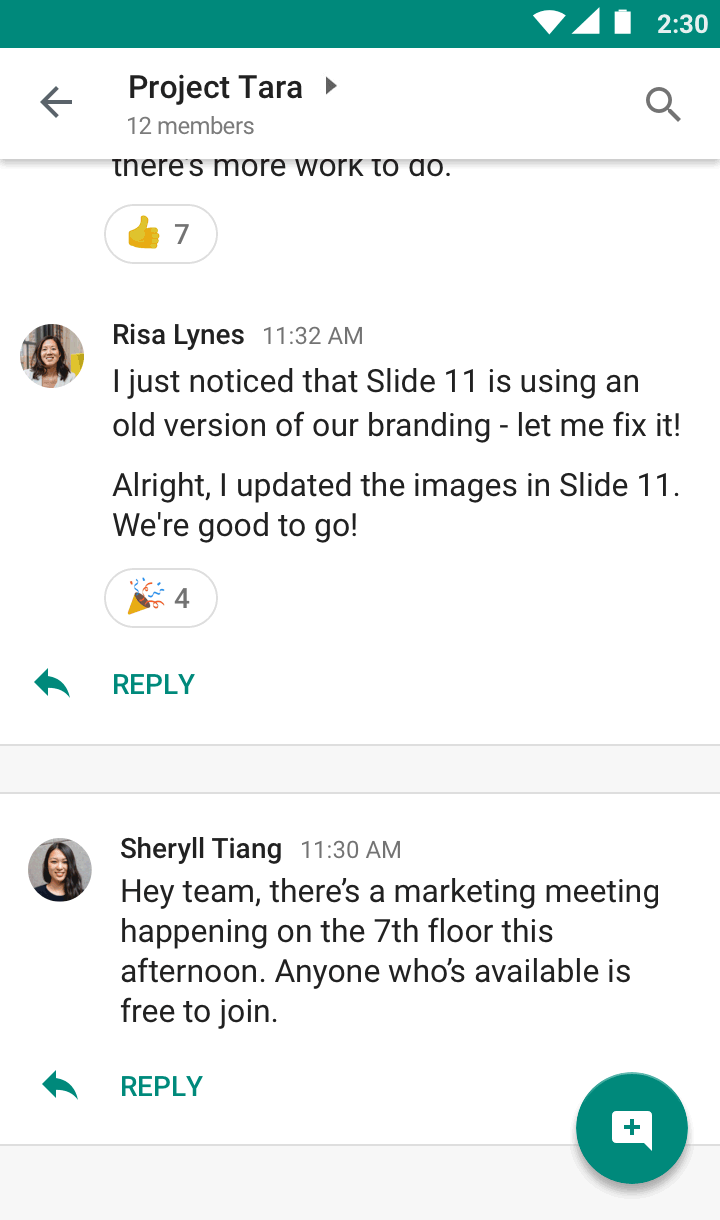720x1220 pixels.
Task: Reply to Risa Lynes' thread
Action: 114,684
